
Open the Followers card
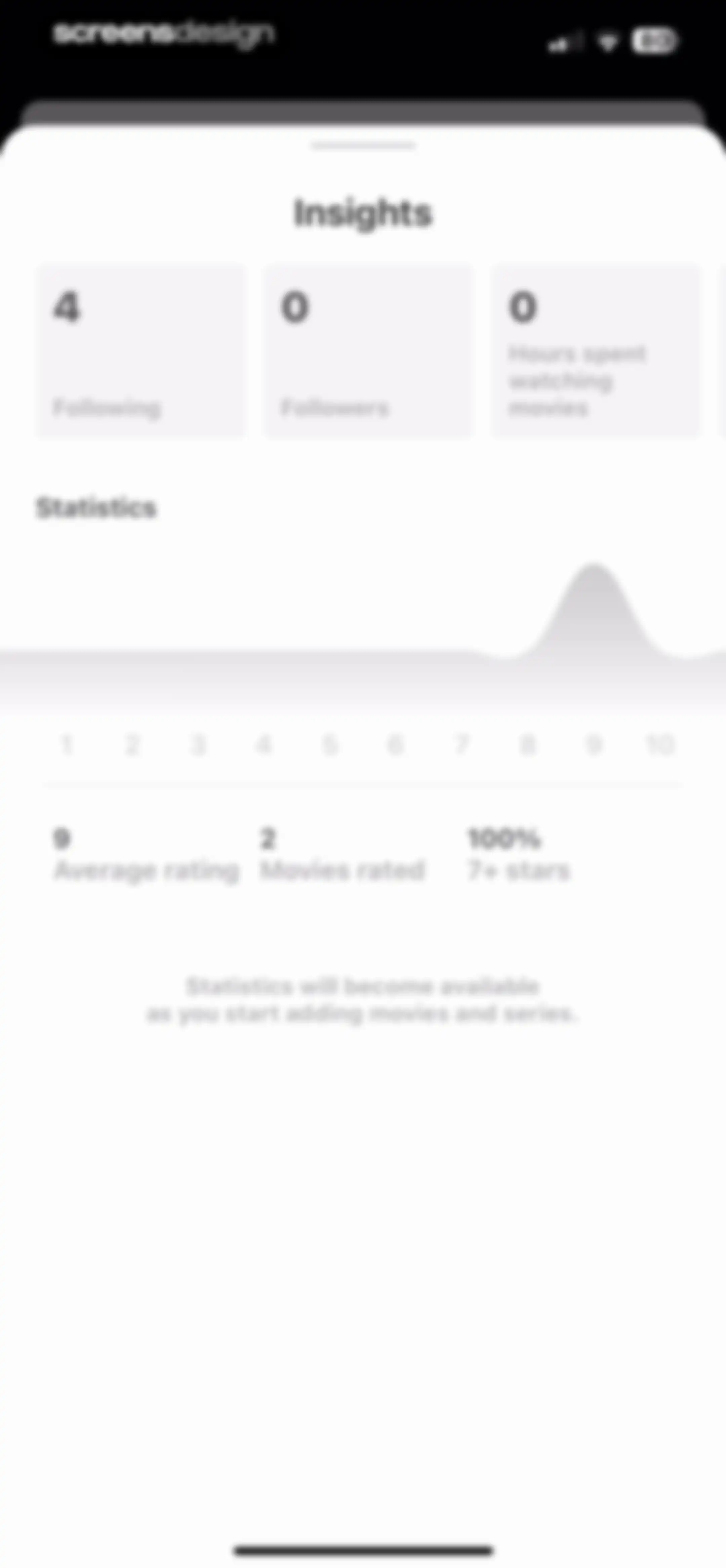pyautogui.click(x=368, y=351)
